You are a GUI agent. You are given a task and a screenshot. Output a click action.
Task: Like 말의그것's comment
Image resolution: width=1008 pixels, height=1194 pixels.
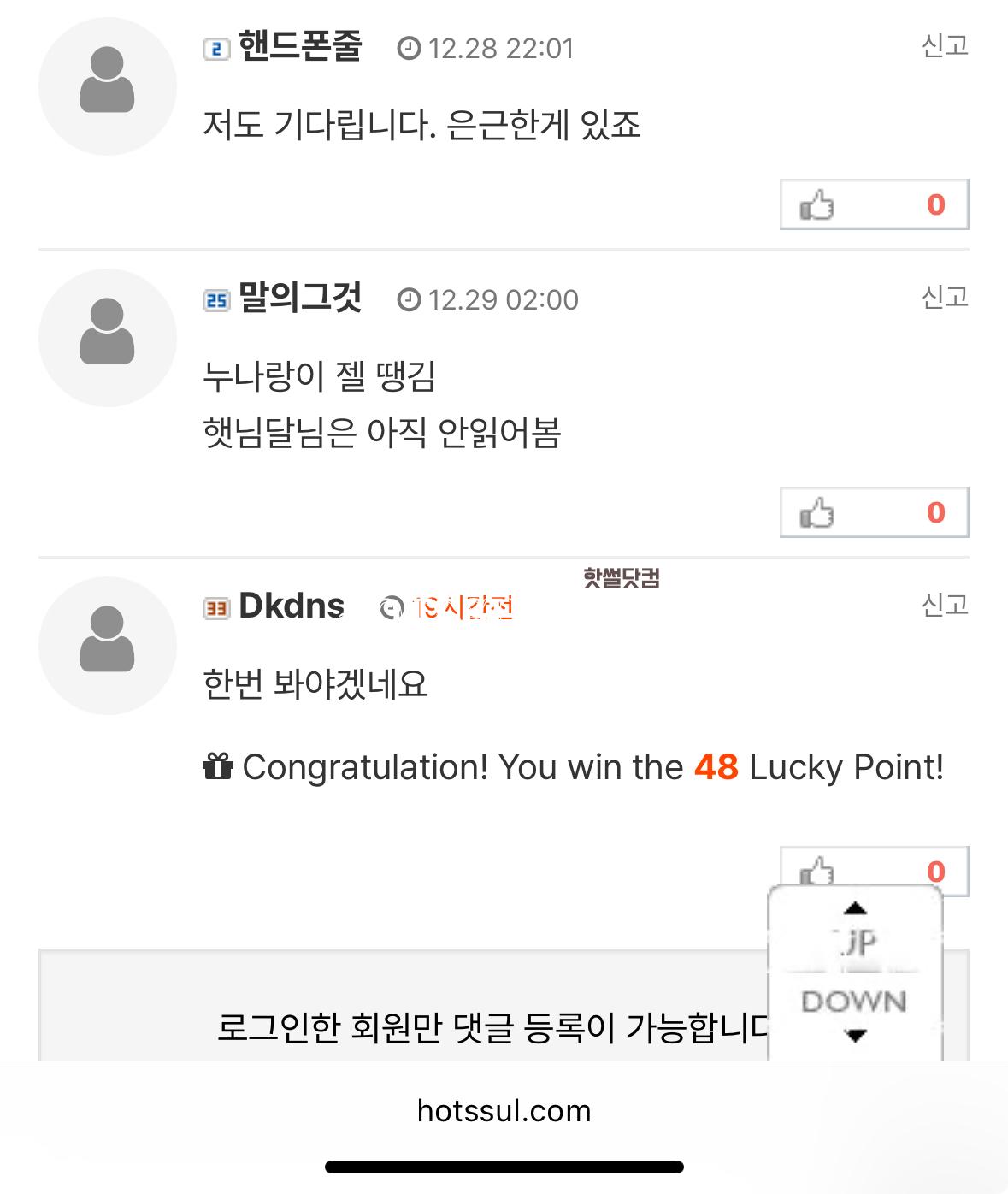pyautogui.click(x=873, y=512)
